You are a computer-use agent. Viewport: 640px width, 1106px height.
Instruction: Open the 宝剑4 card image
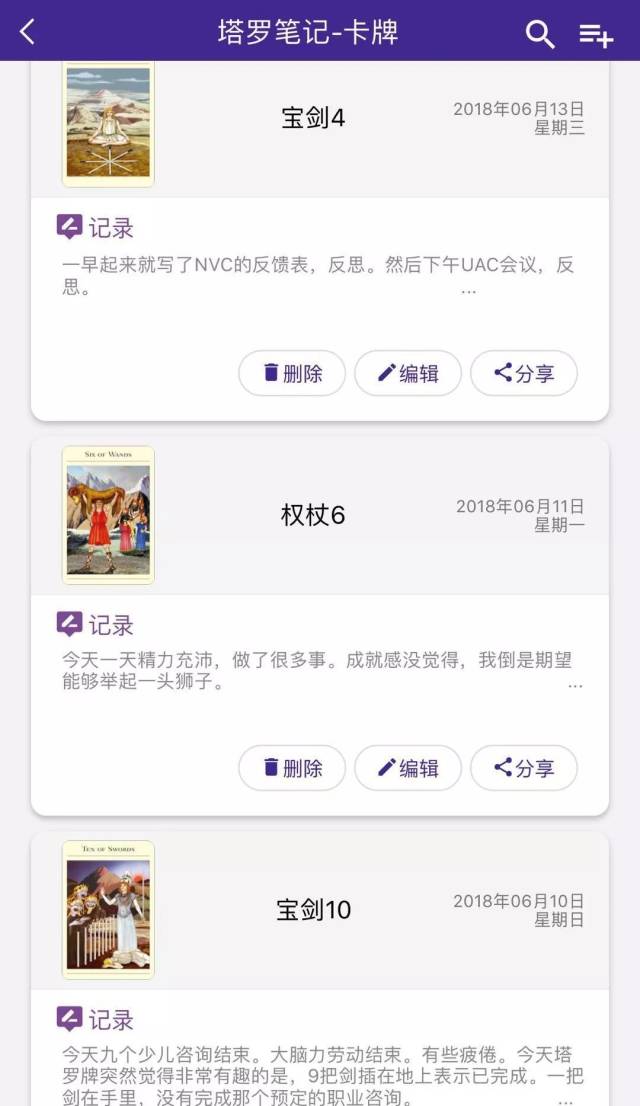(108, 124)
